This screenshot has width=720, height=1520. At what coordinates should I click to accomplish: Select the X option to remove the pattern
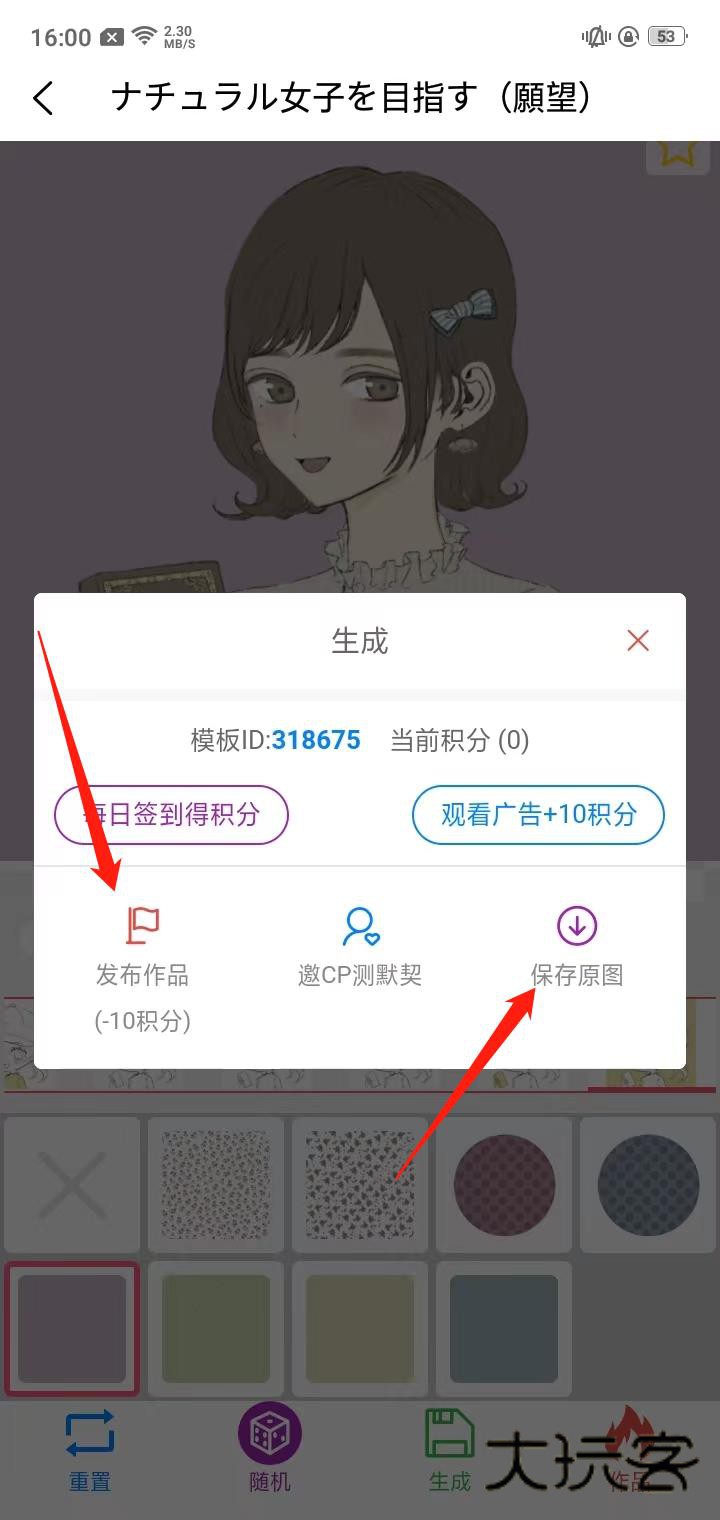[x=71, y=1184]
